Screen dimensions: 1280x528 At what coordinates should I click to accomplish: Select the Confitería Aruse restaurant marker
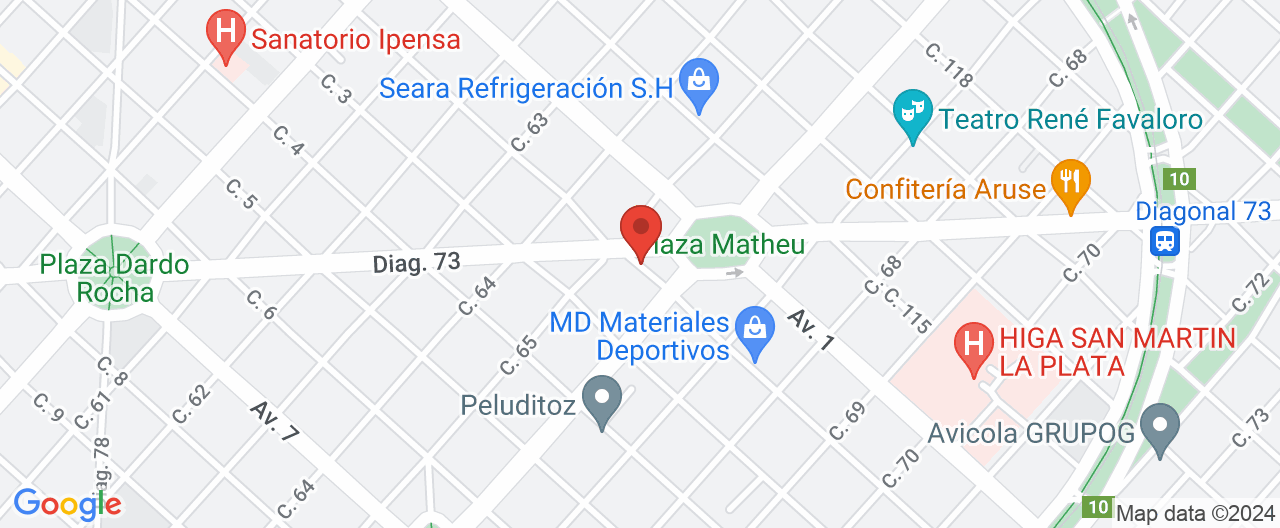click(x=1070, y=183)
